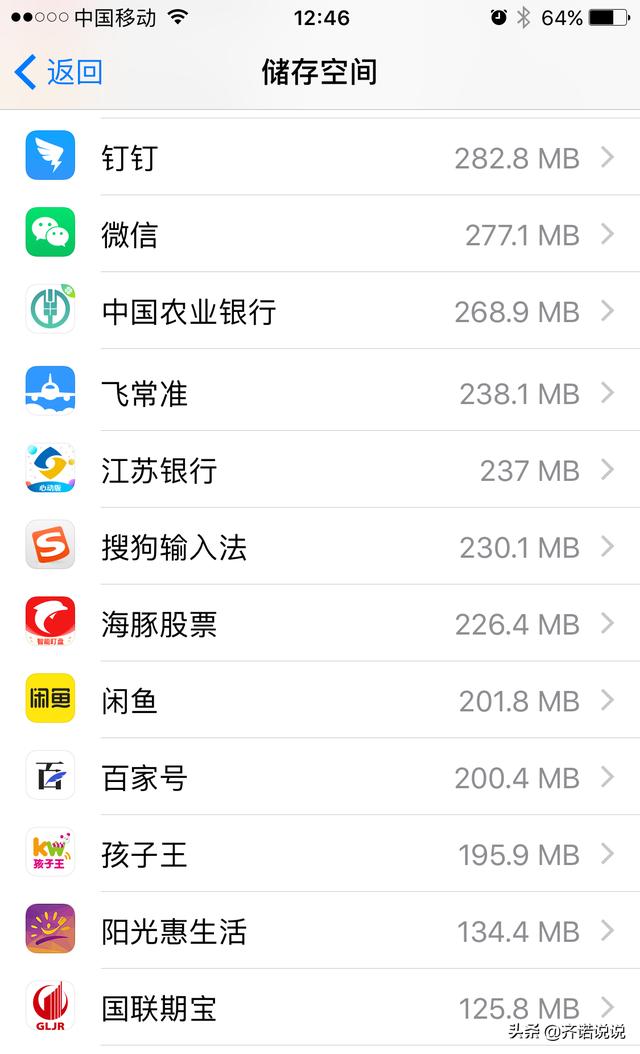Tap the 搜狗输入法 row
Viewport: 640px width, 1054px height.
coord(320,547)
